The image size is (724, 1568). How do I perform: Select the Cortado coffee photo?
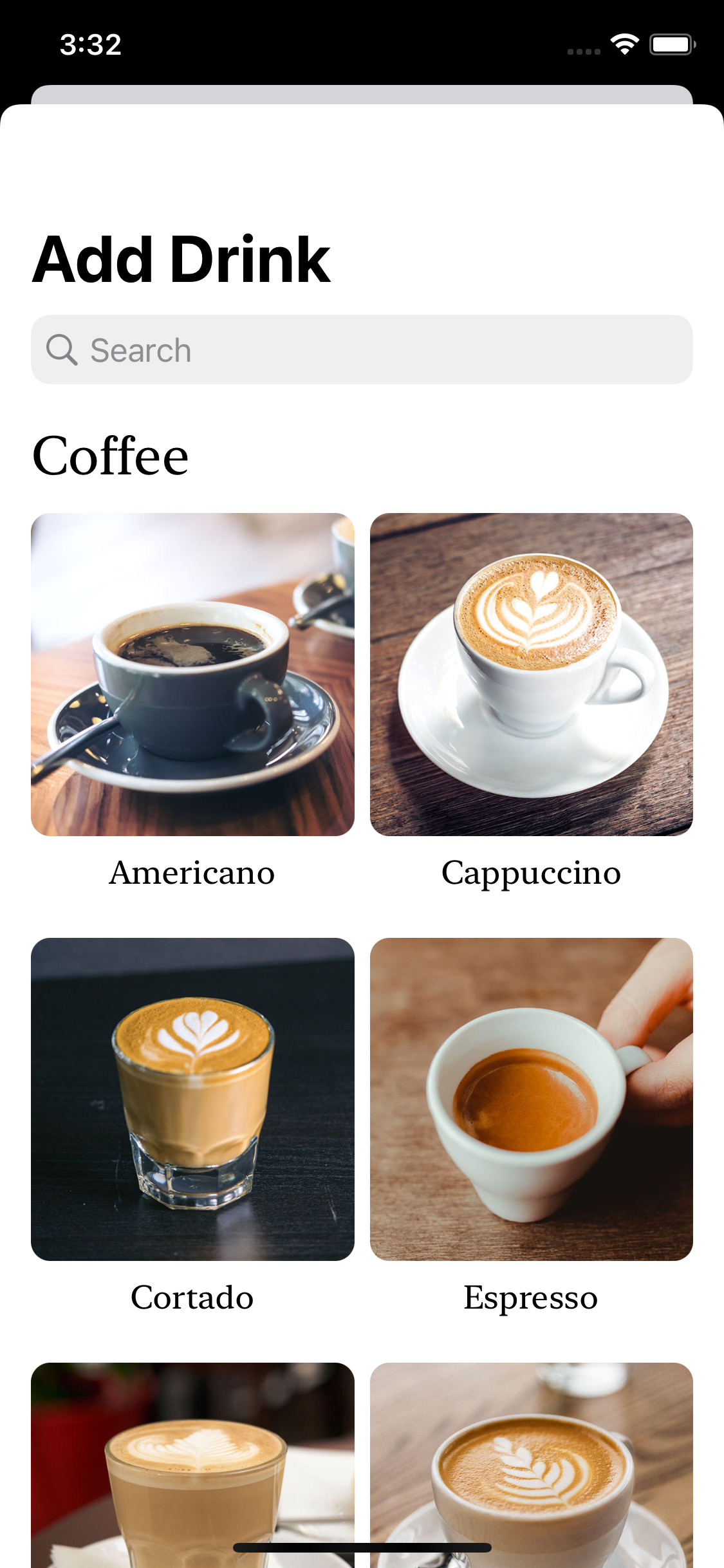[192, 1099]
